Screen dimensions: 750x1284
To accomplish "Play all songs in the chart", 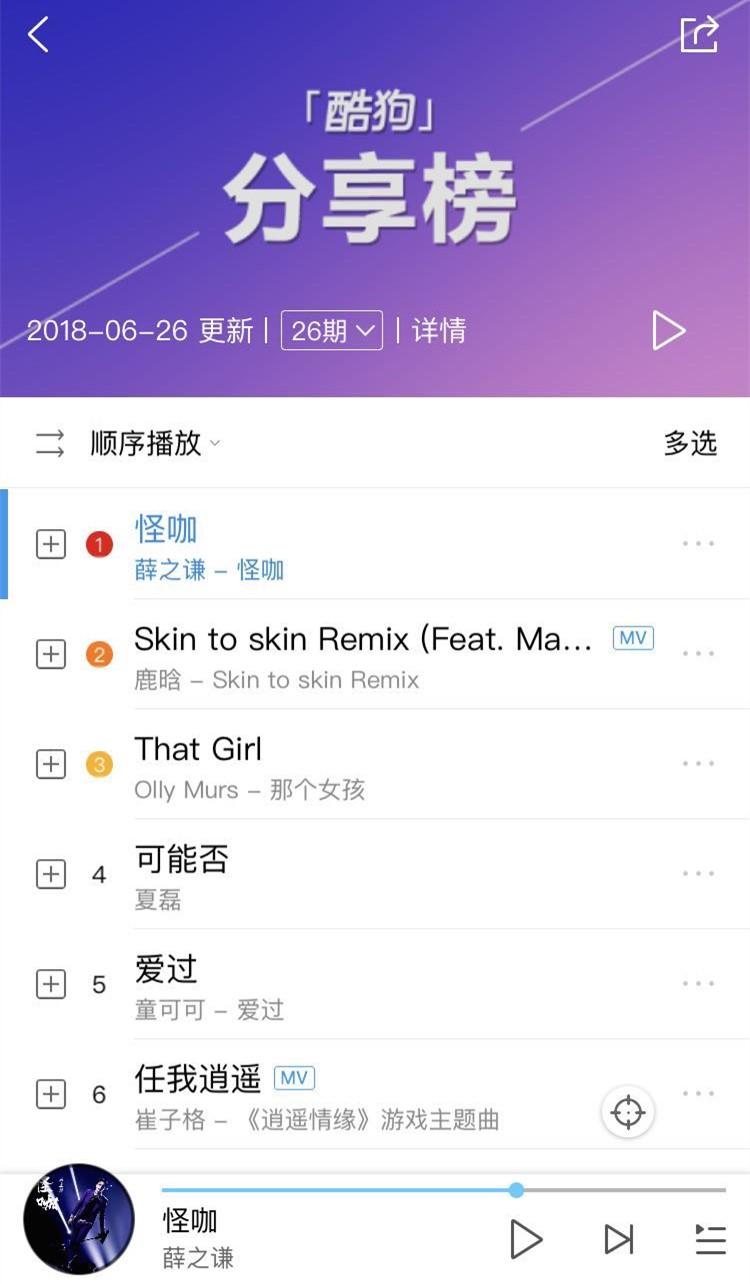I will click(668, 330).
